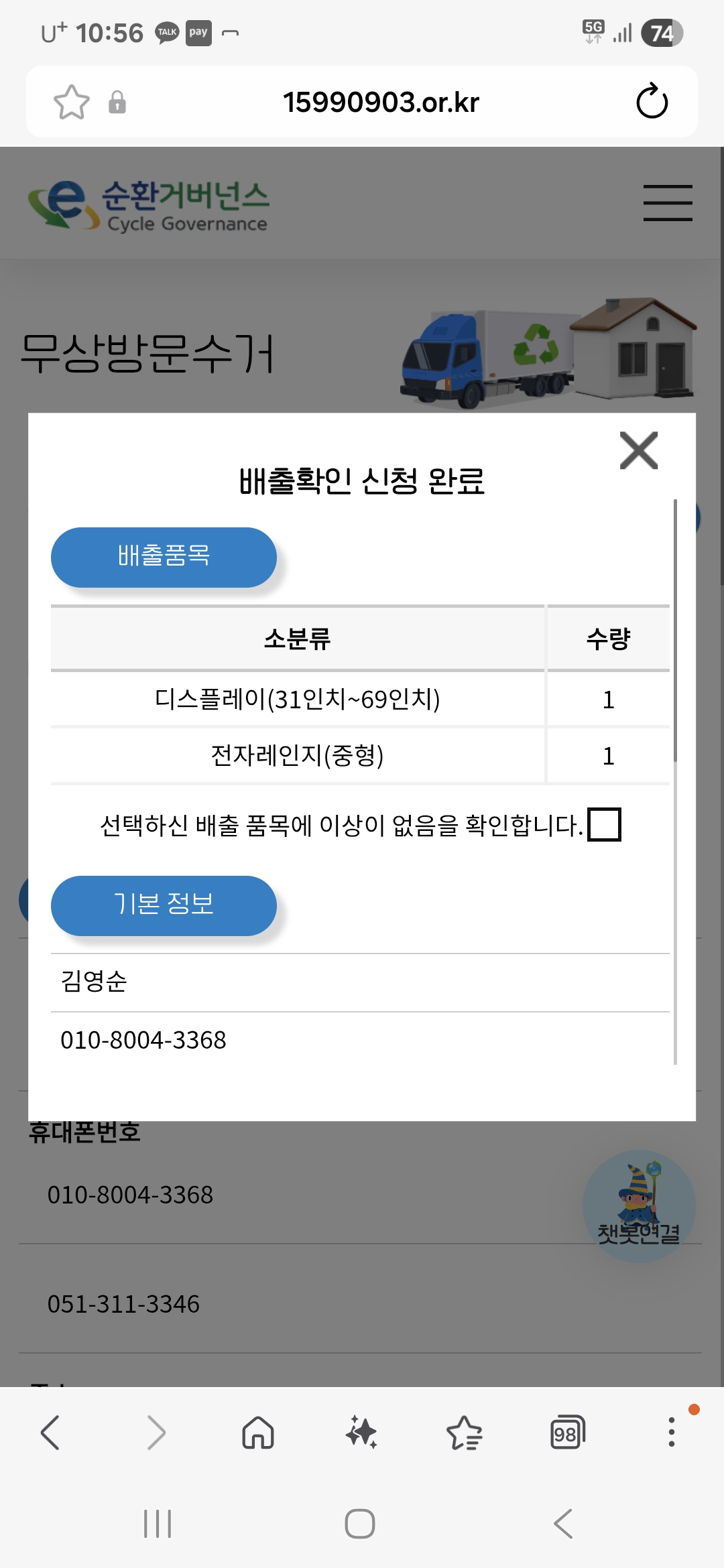Check the box confirming 배출 품목 is correct
Image resolution: width=724 pixels, height=1568 pixels.
[x=604, y=824]
